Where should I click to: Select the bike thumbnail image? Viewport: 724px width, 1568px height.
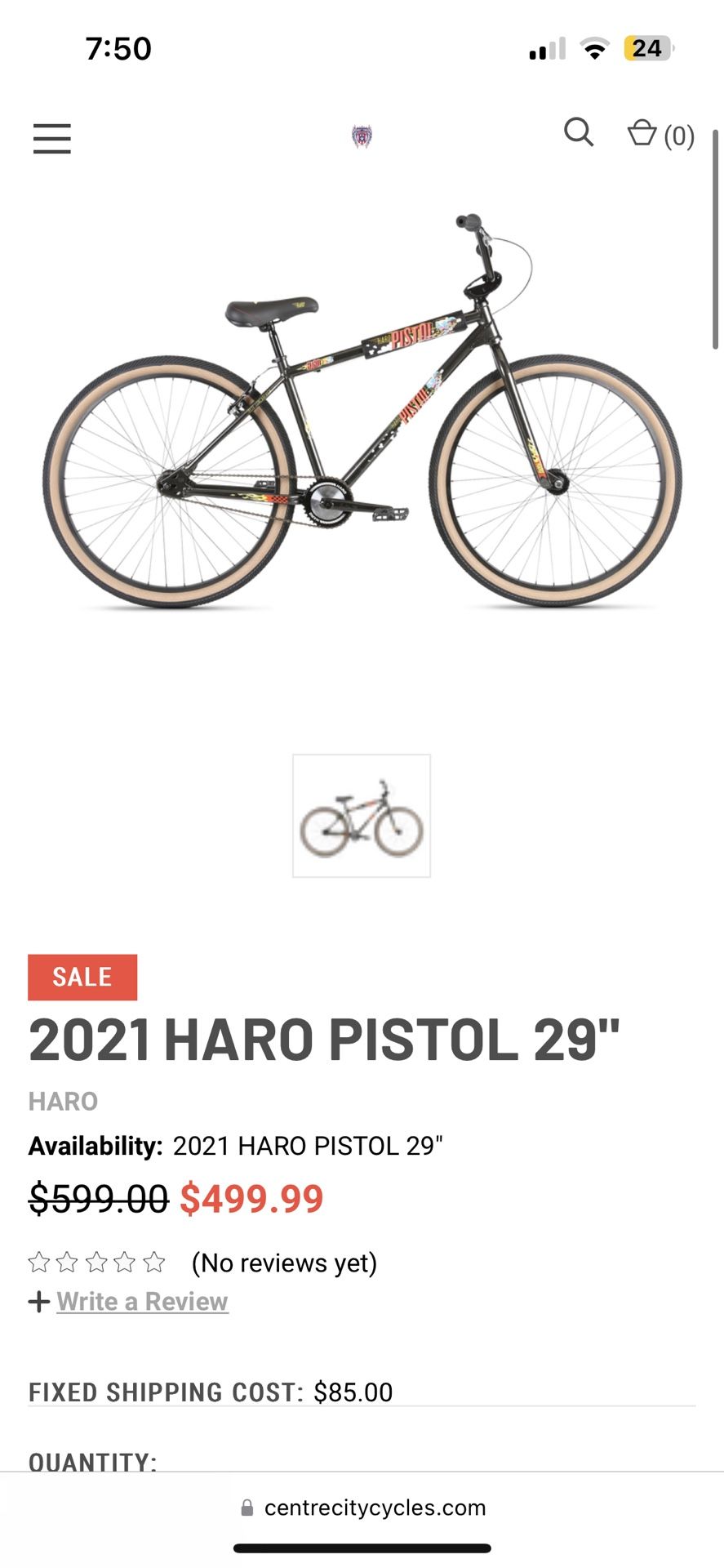[x=362, y=816]
